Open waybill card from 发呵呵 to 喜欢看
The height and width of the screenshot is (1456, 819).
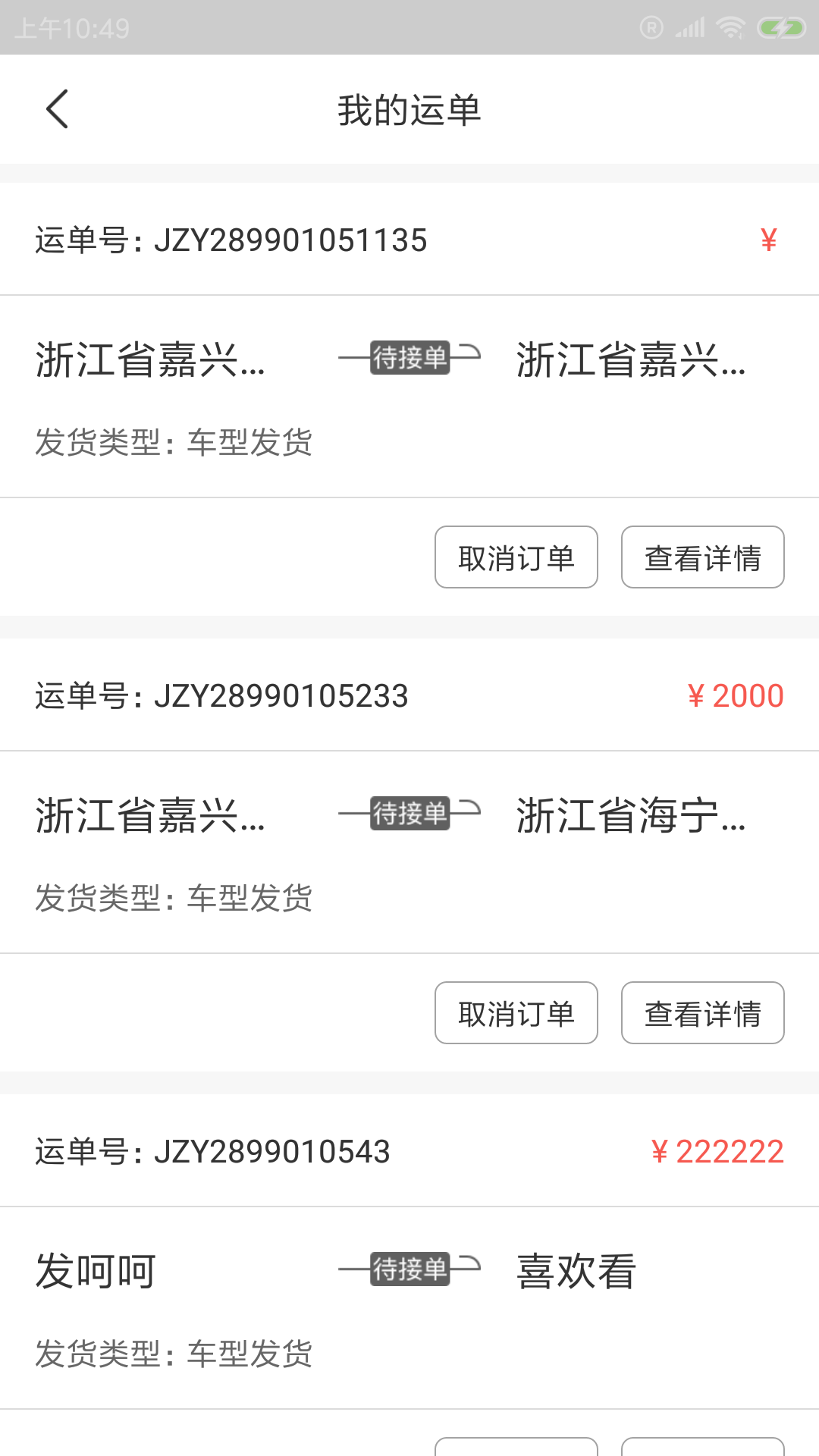(x=409, y=1304)
